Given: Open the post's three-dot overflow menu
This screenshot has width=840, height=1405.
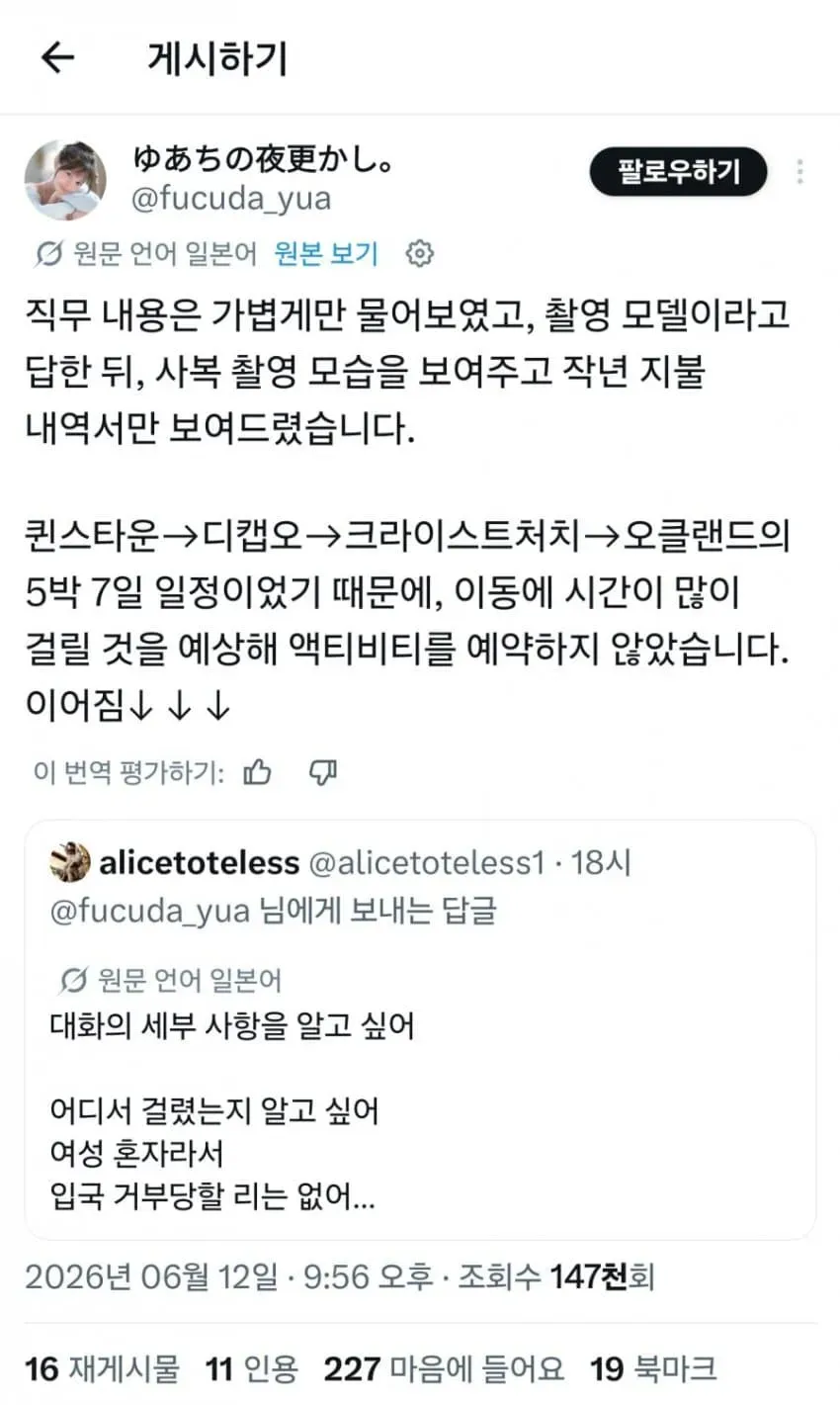Looking at the screenshot, I should point(799,172).
